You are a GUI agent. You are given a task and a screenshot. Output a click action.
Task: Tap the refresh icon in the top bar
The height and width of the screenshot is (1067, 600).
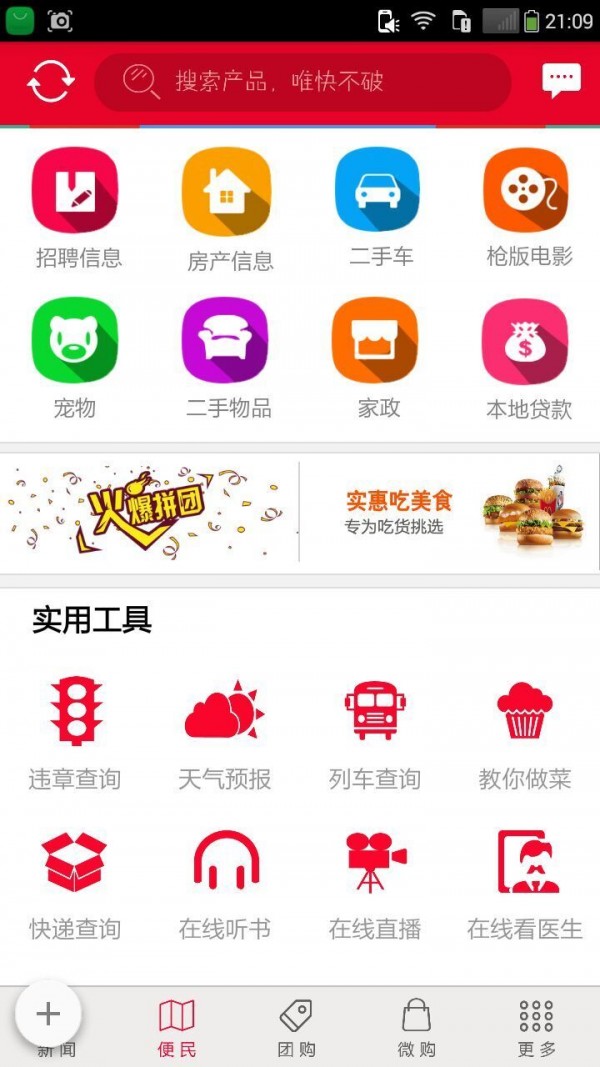[51, 82]
